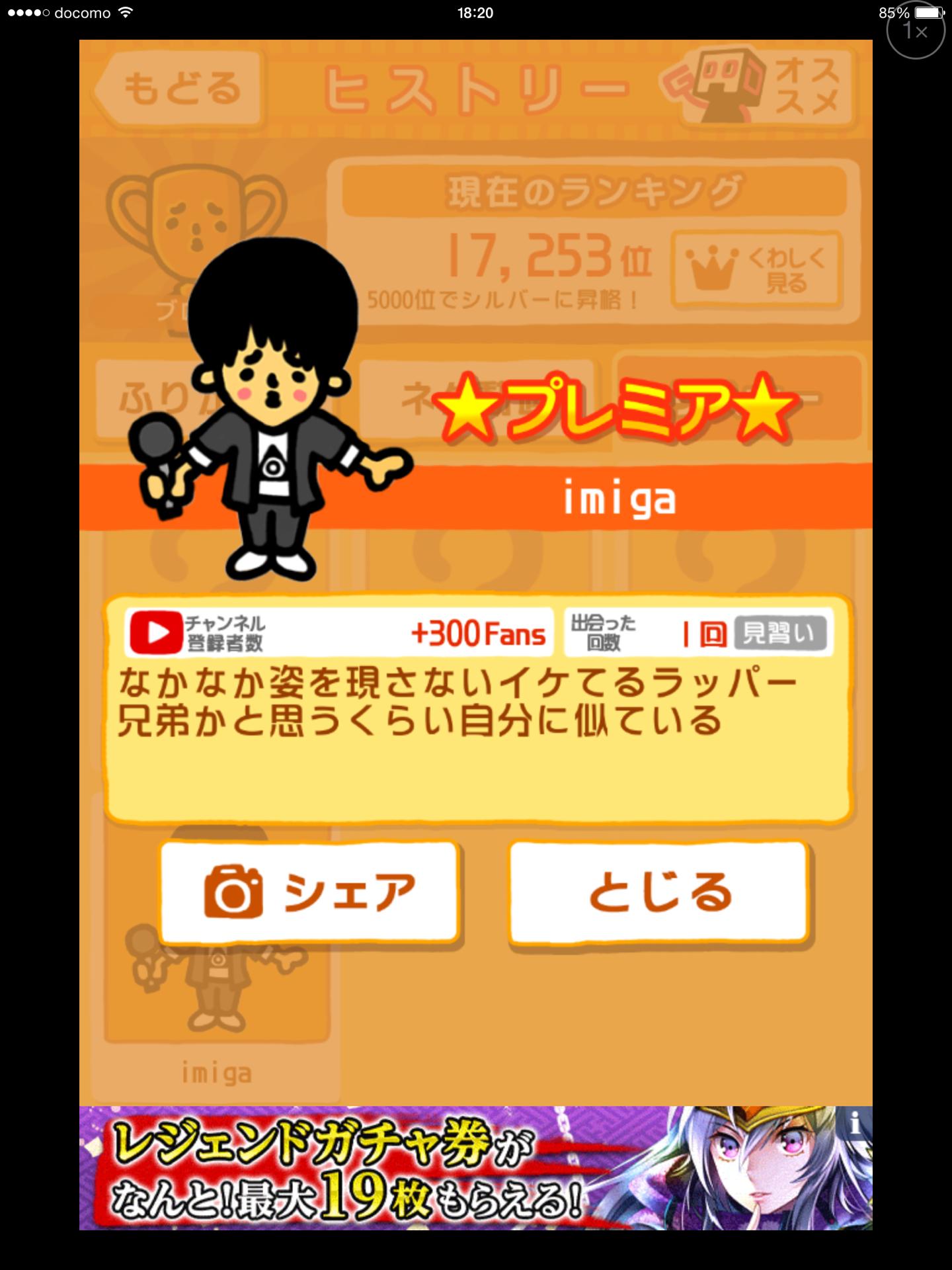
Task: Toggle the 1x scale button
Action: (x=916, y=30)
